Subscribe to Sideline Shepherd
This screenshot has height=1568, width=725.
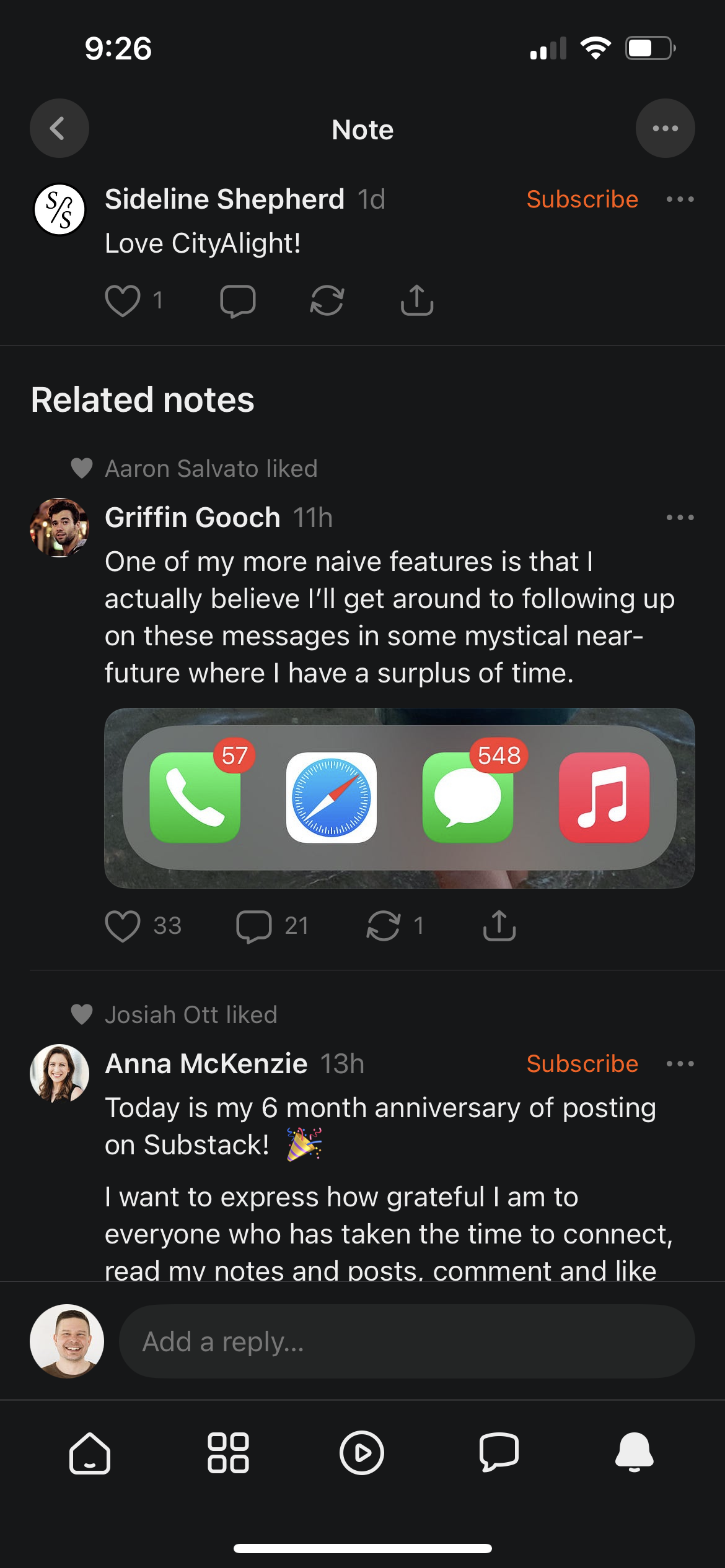tap(582, 199)
